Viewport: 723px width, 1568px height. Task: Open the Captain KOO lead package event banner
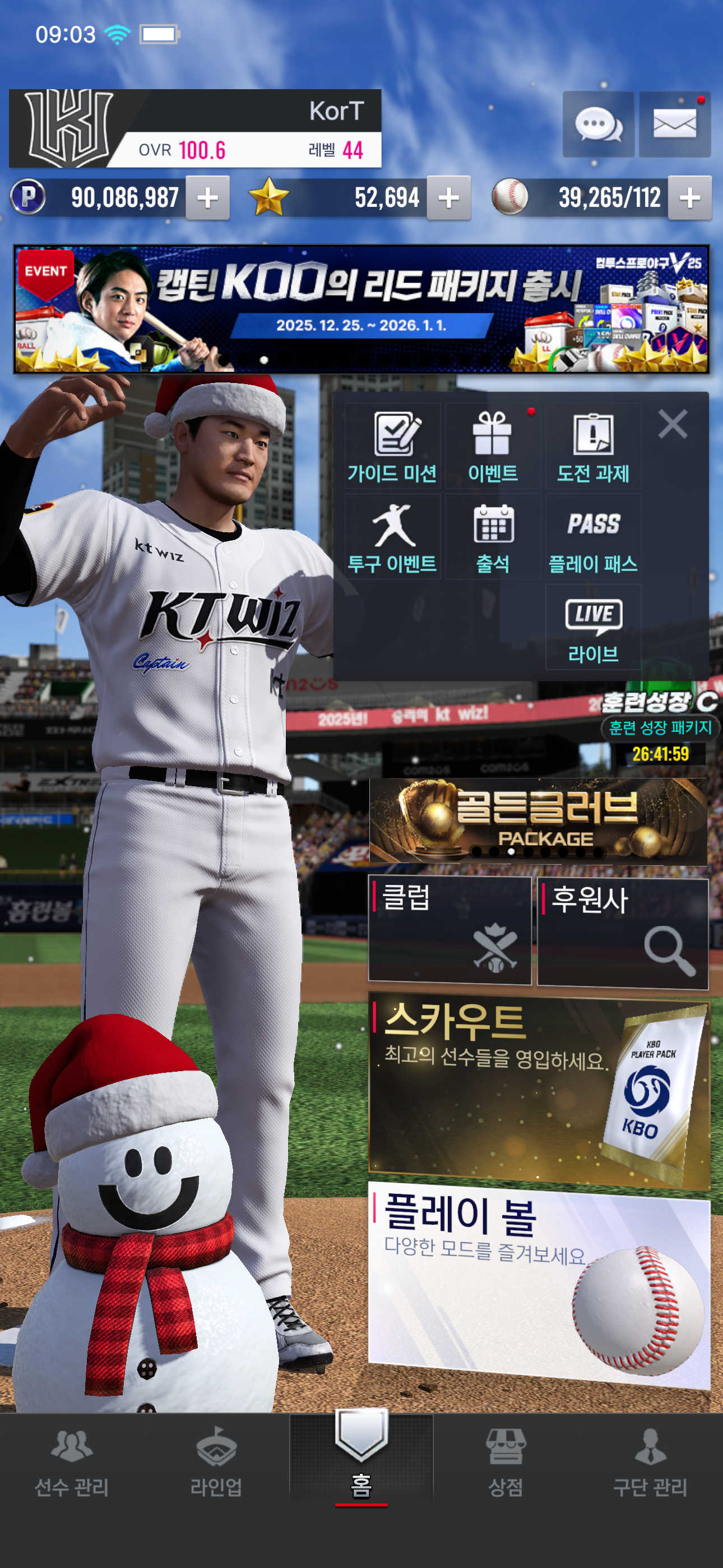point(361,309)
